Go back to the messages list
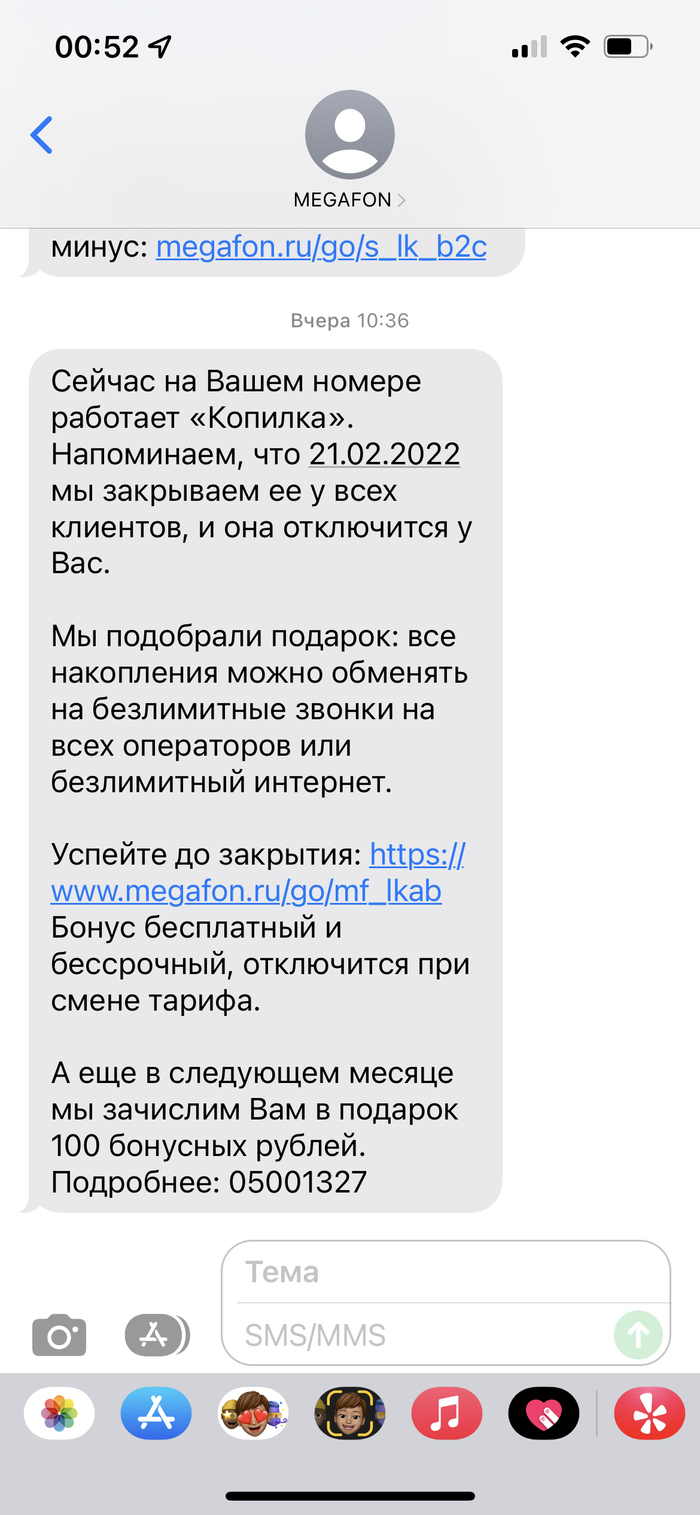 tap(41, 135)
